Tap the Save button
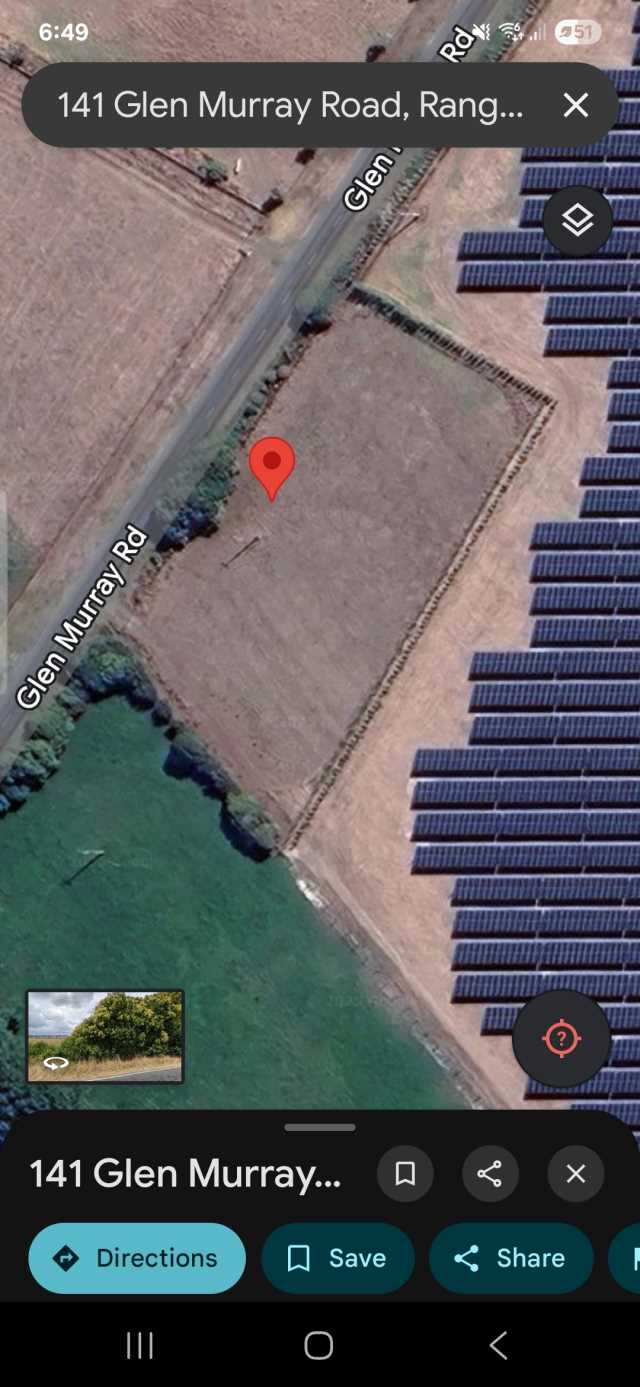Screen dimensions: 640x1387 [x=337, y=1258]
